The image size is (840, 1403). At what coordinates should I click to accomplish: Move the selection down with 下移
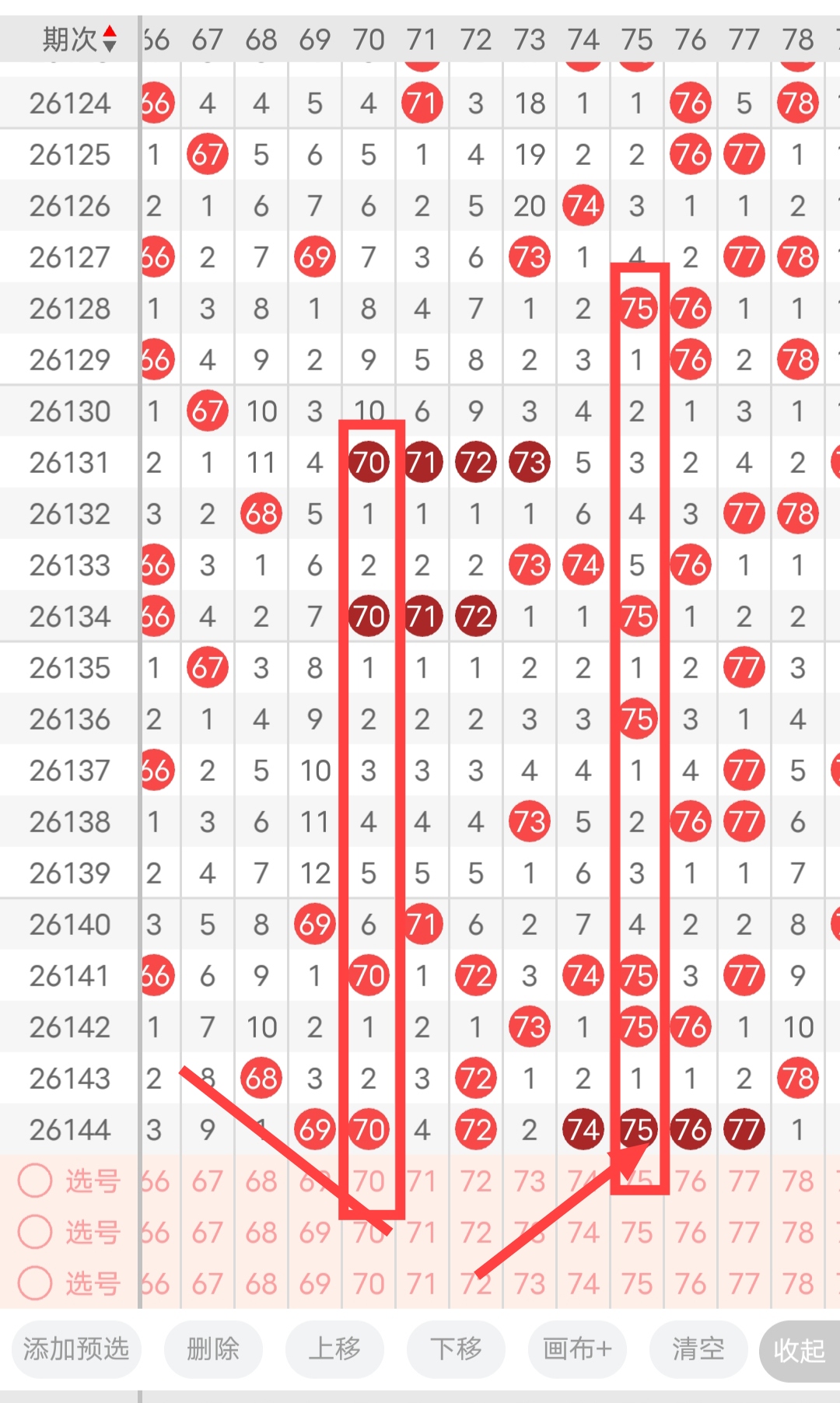(x=456, y=1349)
